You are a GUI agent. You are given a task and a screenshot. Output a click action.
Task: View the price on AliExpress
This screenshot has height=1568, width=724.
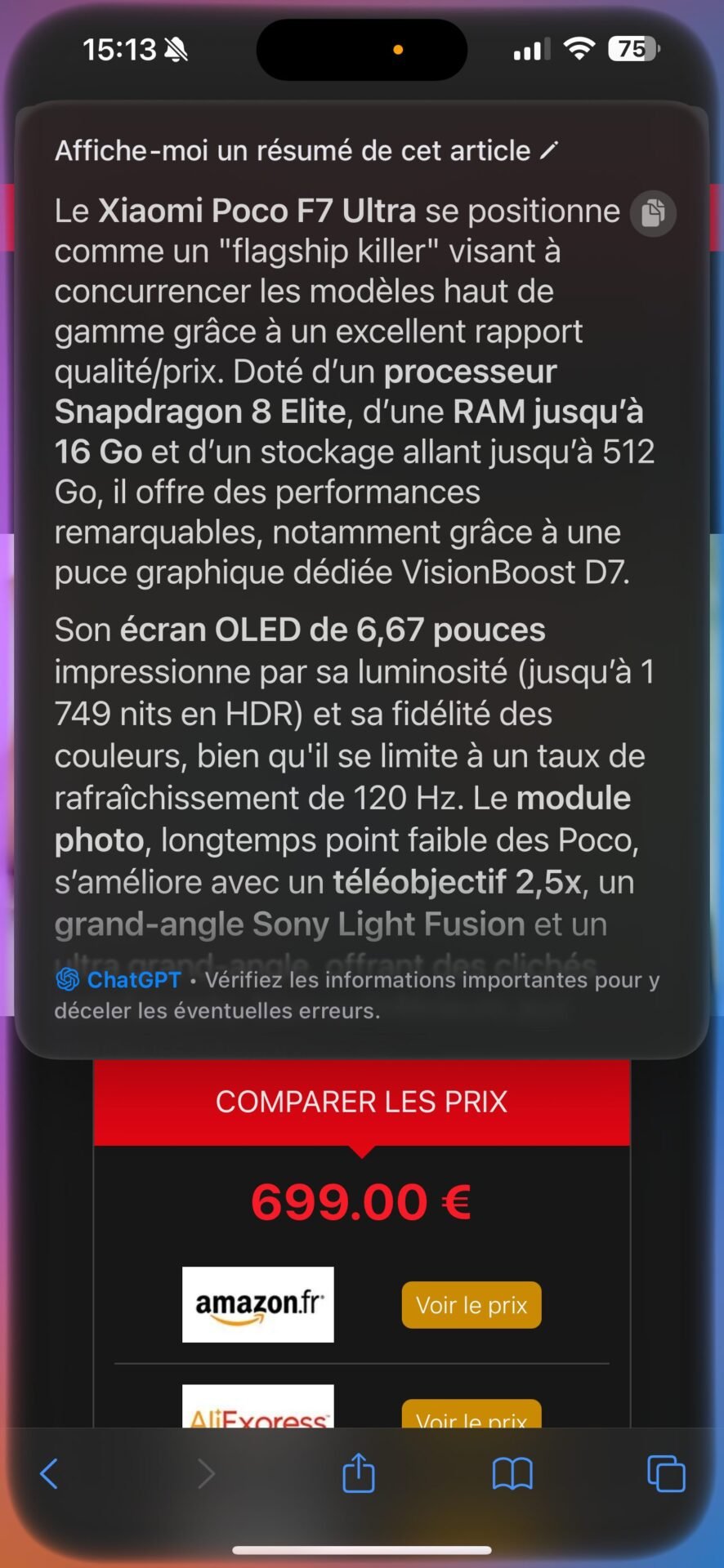(471, 1414)
